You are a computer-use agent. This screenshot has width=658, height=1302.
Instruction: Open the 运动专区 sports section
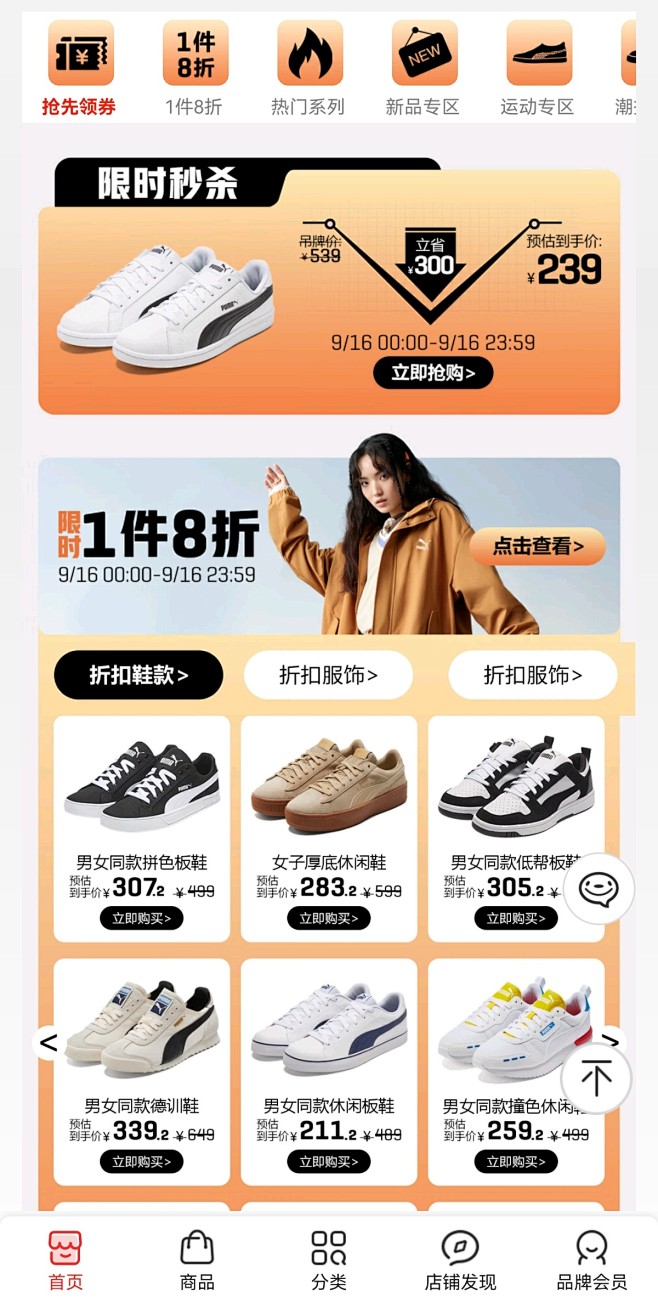(537, 68)
